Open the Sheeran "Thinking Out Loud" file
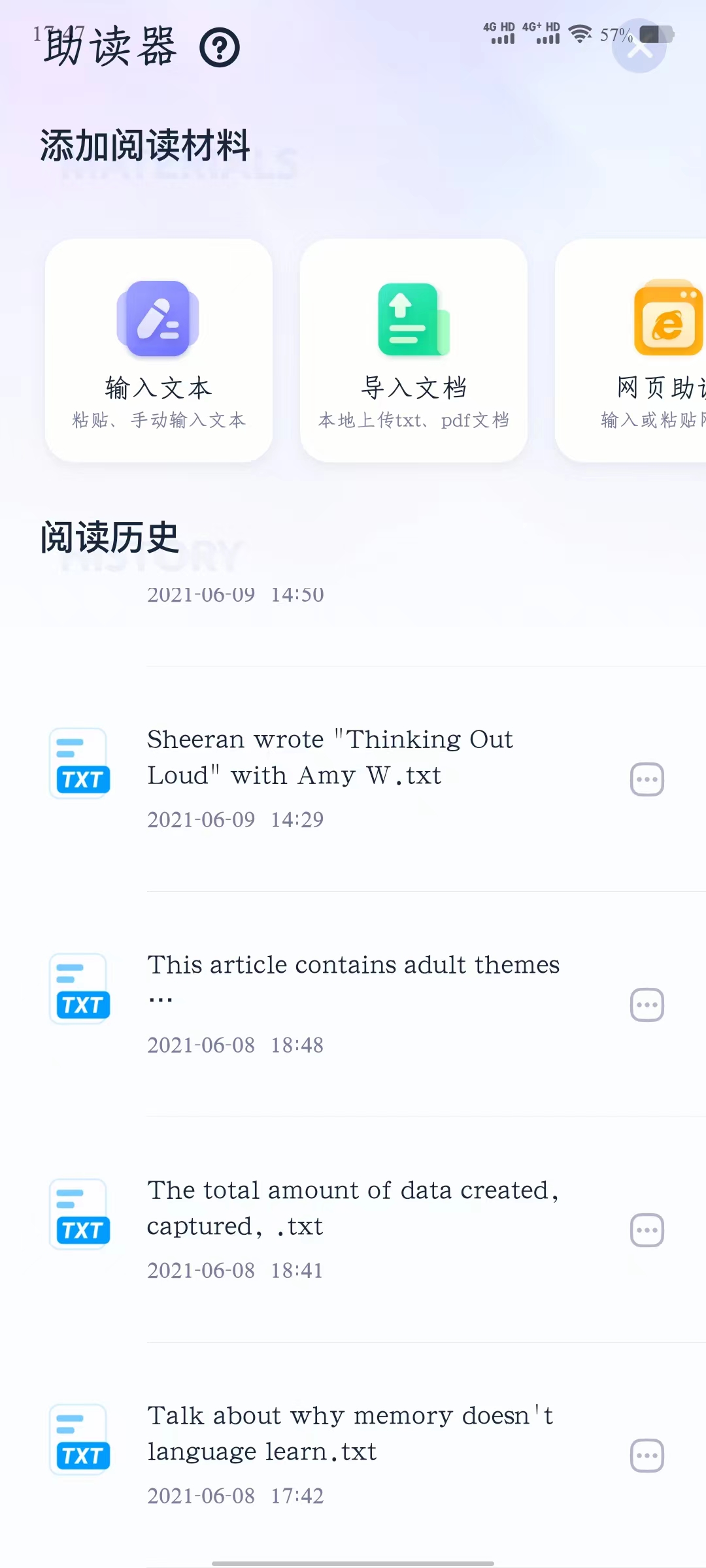 click(330, 758)
